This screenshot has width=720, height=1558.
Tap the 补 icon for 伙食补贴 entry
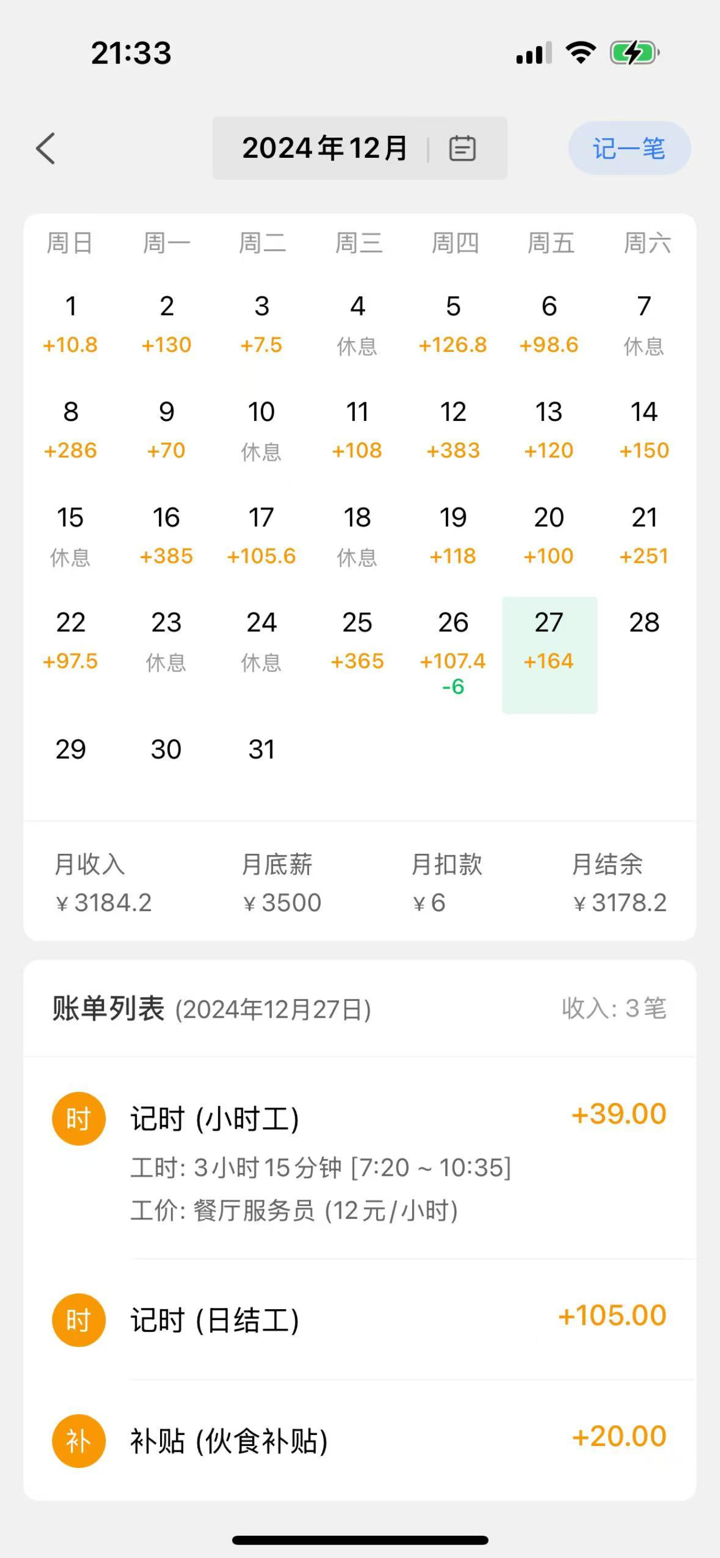[78, 1440]
